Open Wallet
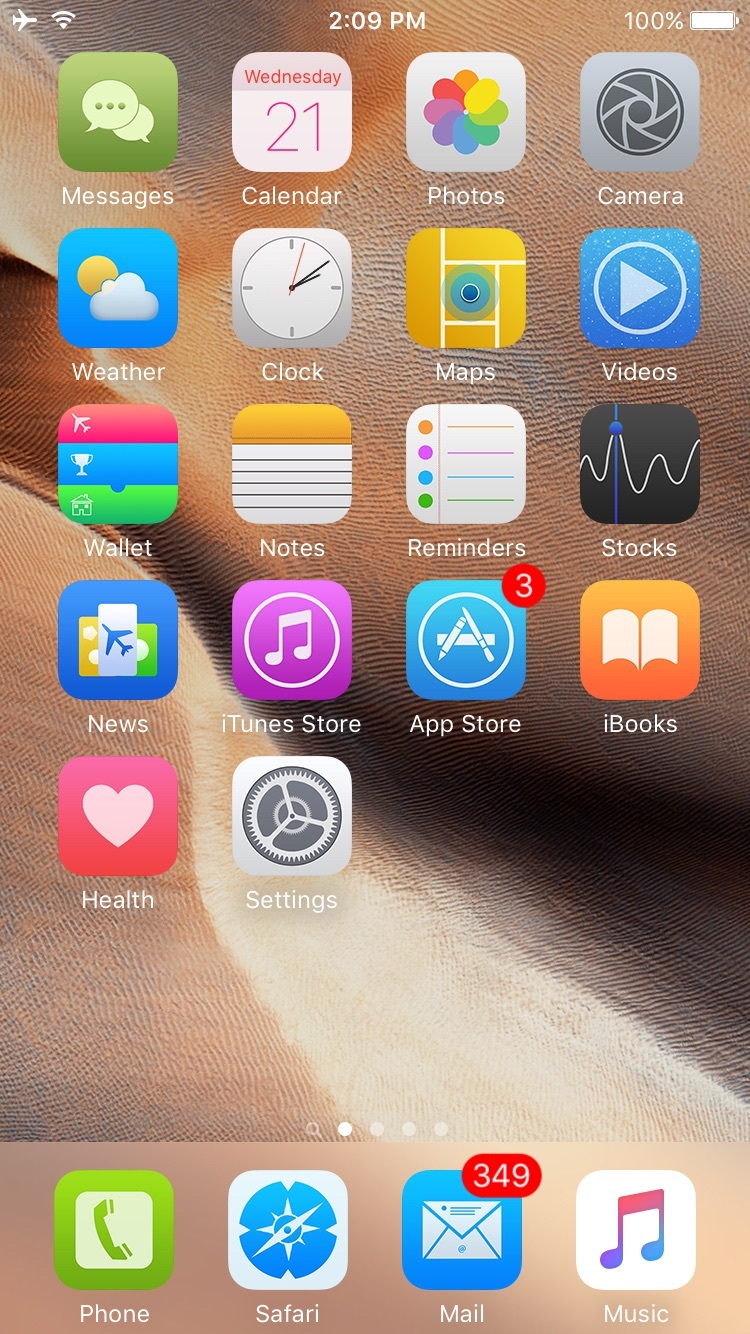 click(x=118, y=464)
